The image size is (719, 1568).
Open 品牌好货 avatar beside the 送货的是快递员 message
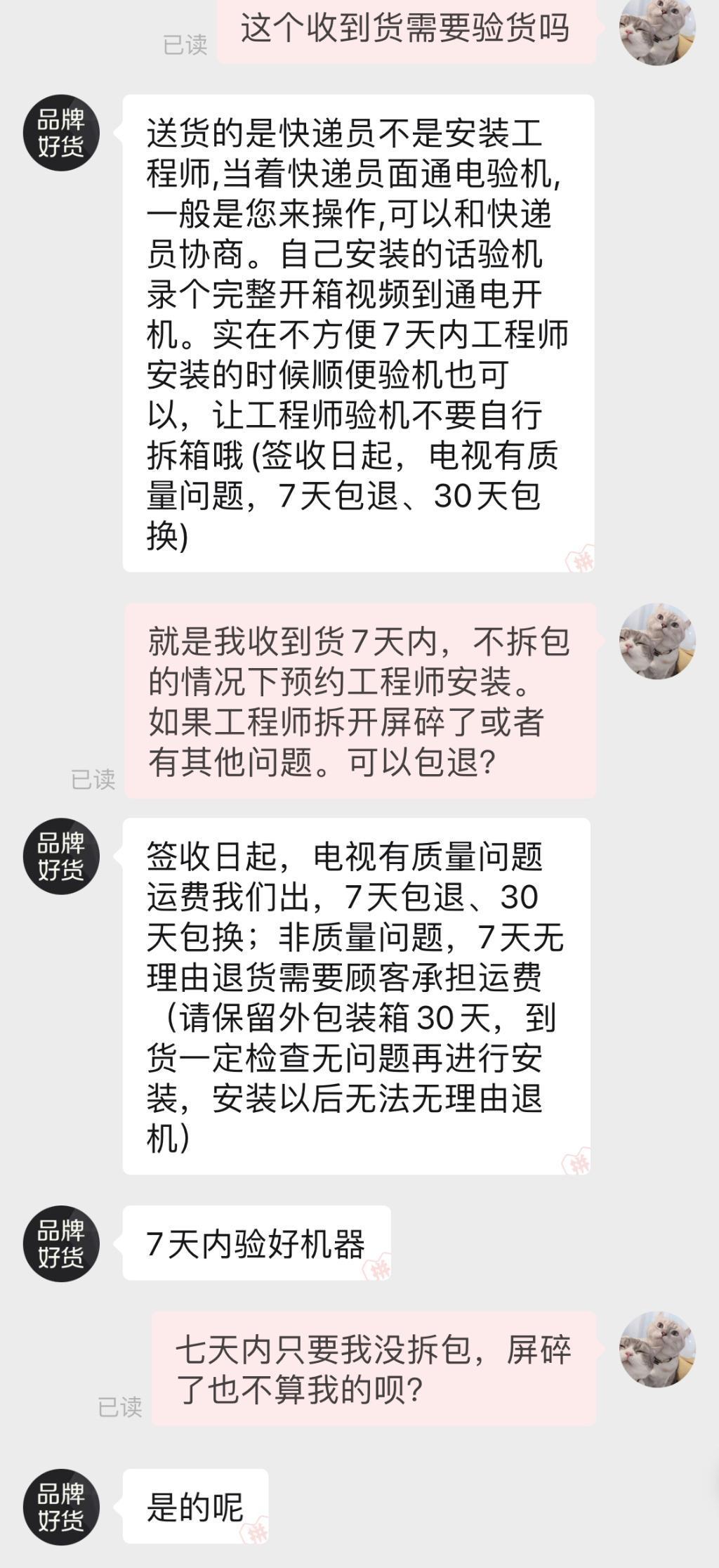(61, 132)
